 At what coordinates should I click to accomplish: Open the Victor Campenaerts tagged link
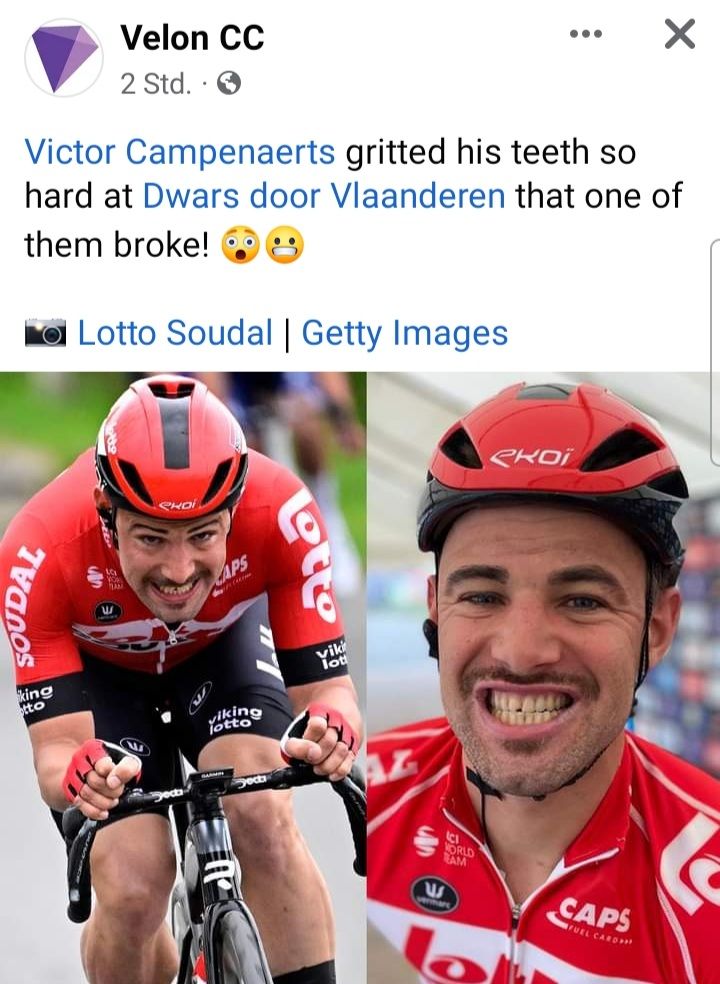click(x=180, y=153)
